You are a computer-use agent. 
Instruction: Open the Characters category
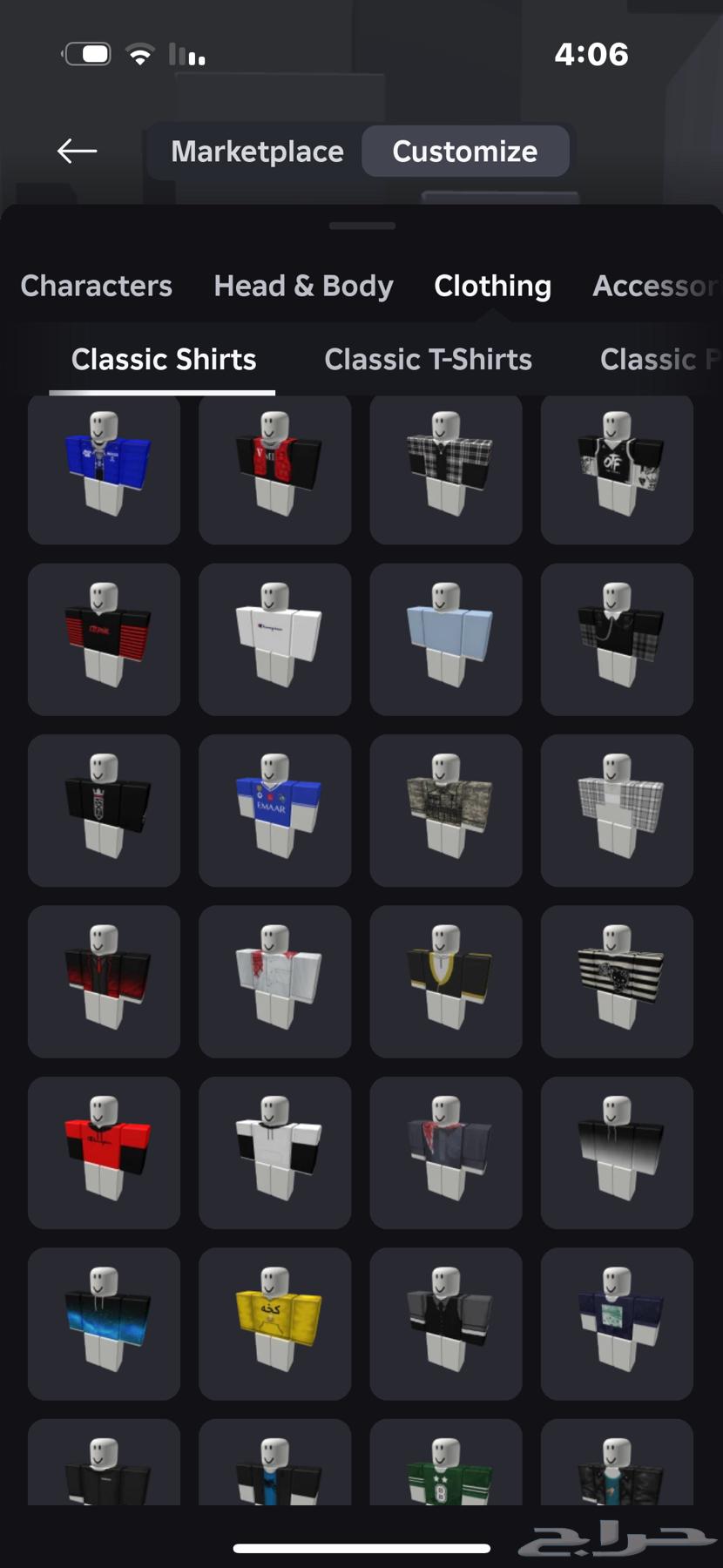[96, 286]
